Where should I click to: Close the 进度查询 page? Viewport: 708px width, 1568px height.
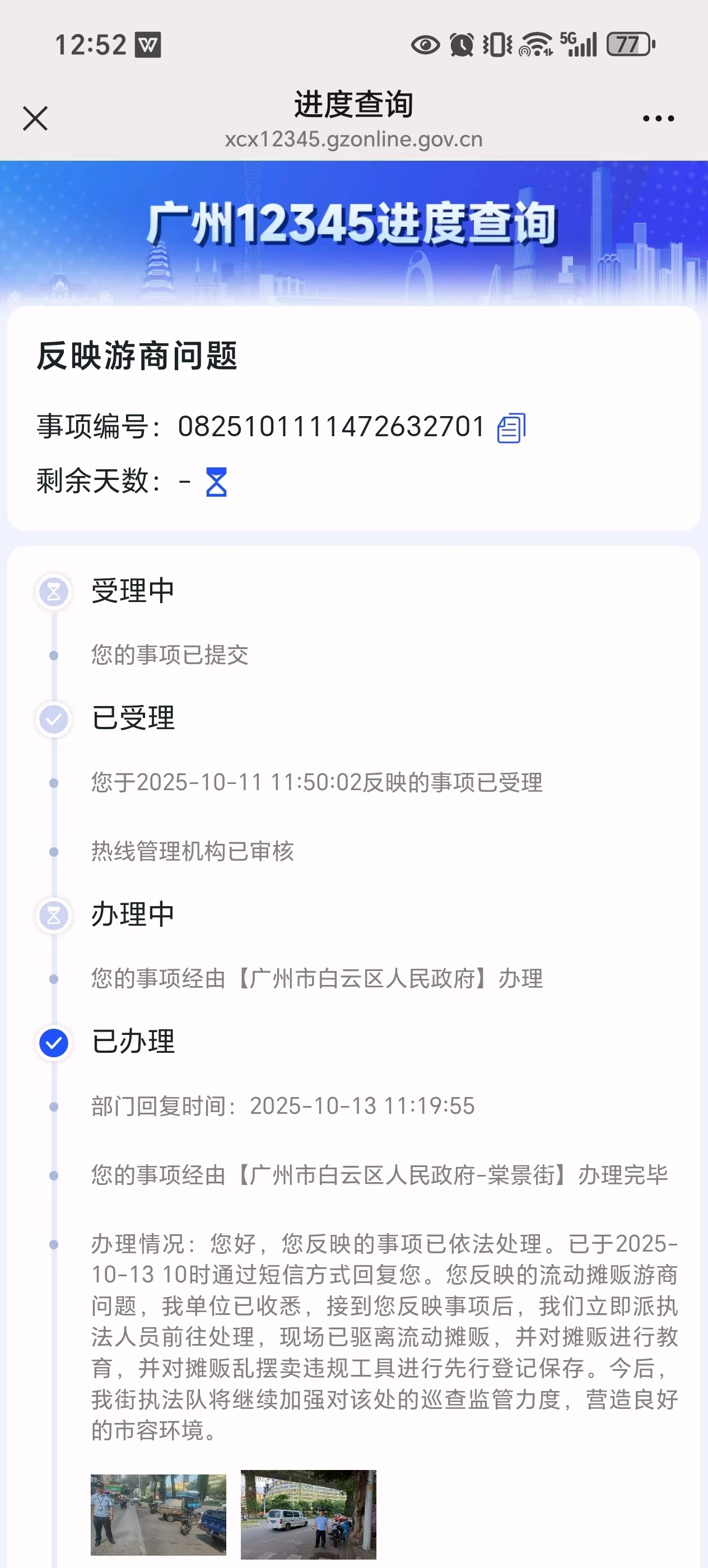point(35,119)
